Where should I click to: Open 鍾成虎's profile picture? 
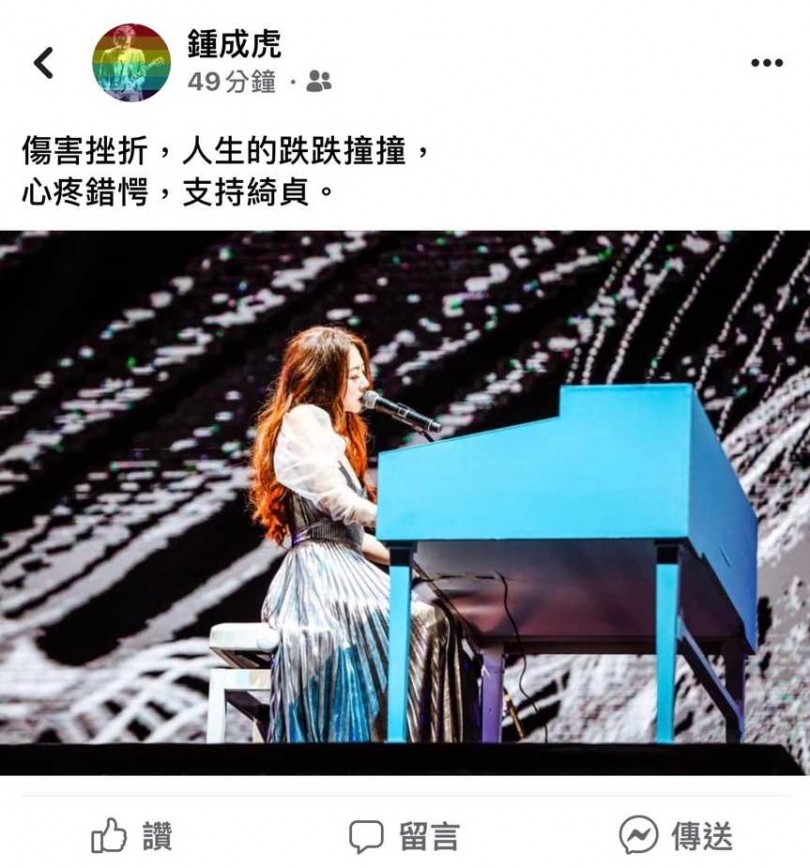coord(131,62)
